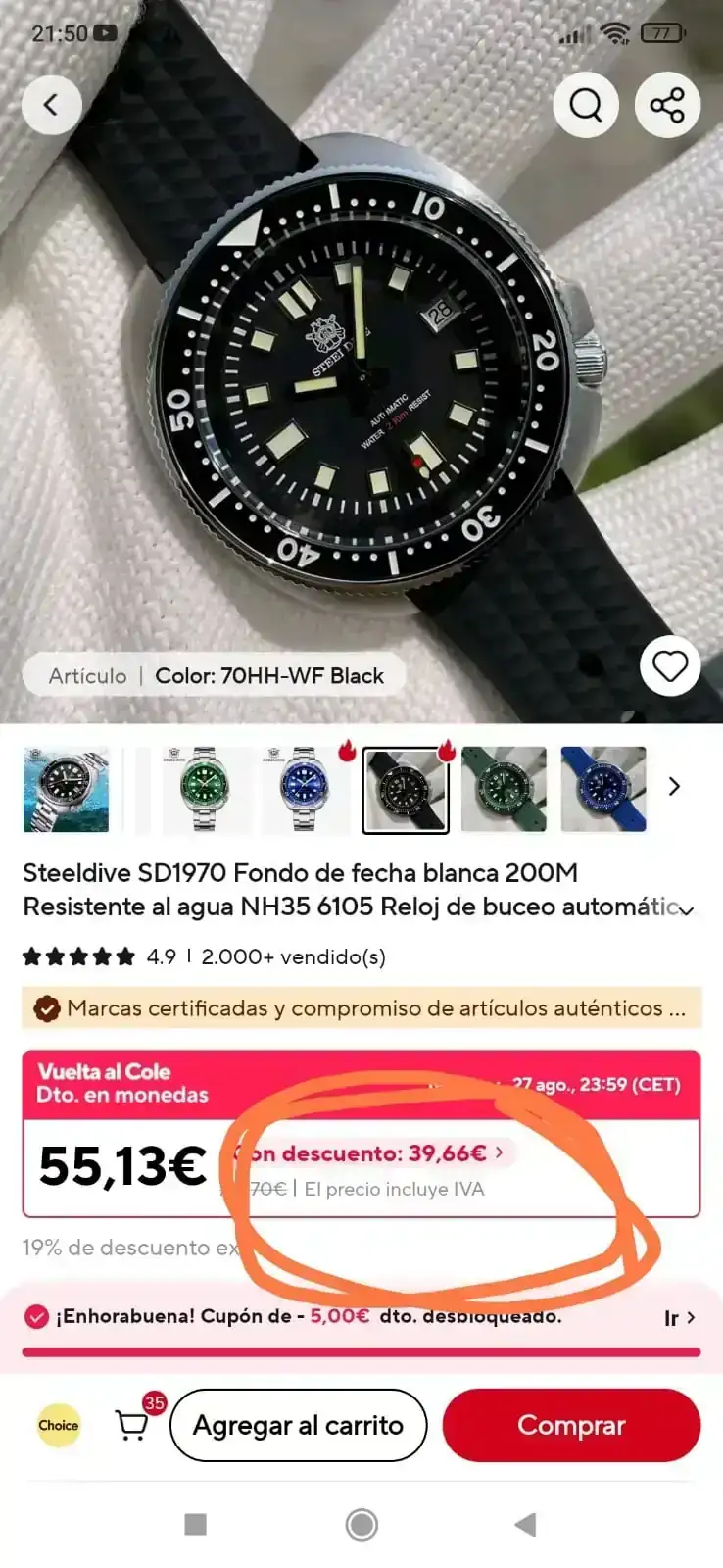723x1568 pixels.
Task: View the discounted price 39,66€ details
Action: point(372,1153)
